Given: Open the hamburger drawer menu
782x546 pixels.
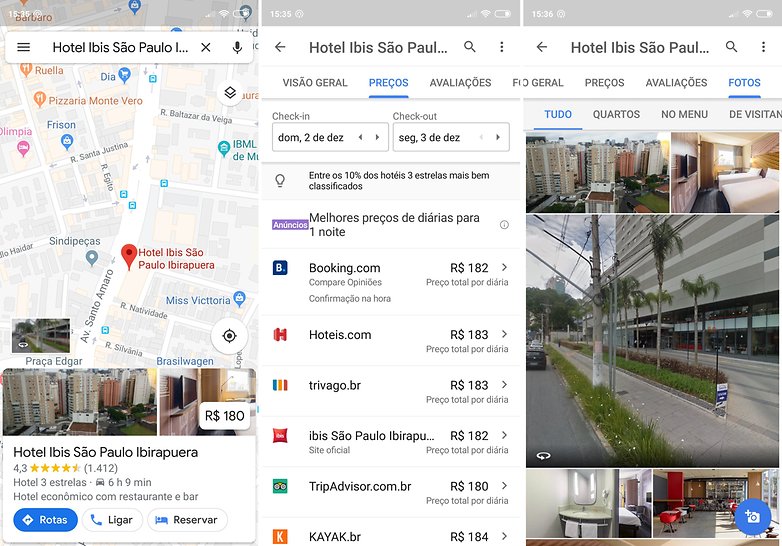Looking at the screenshot, I should (24, 47).
